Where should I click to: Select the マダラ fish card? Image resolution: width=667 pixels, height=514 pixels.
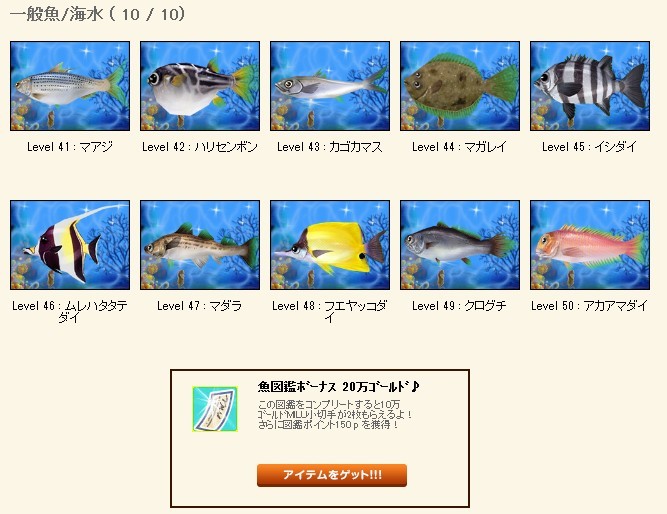tap(200, 245)
